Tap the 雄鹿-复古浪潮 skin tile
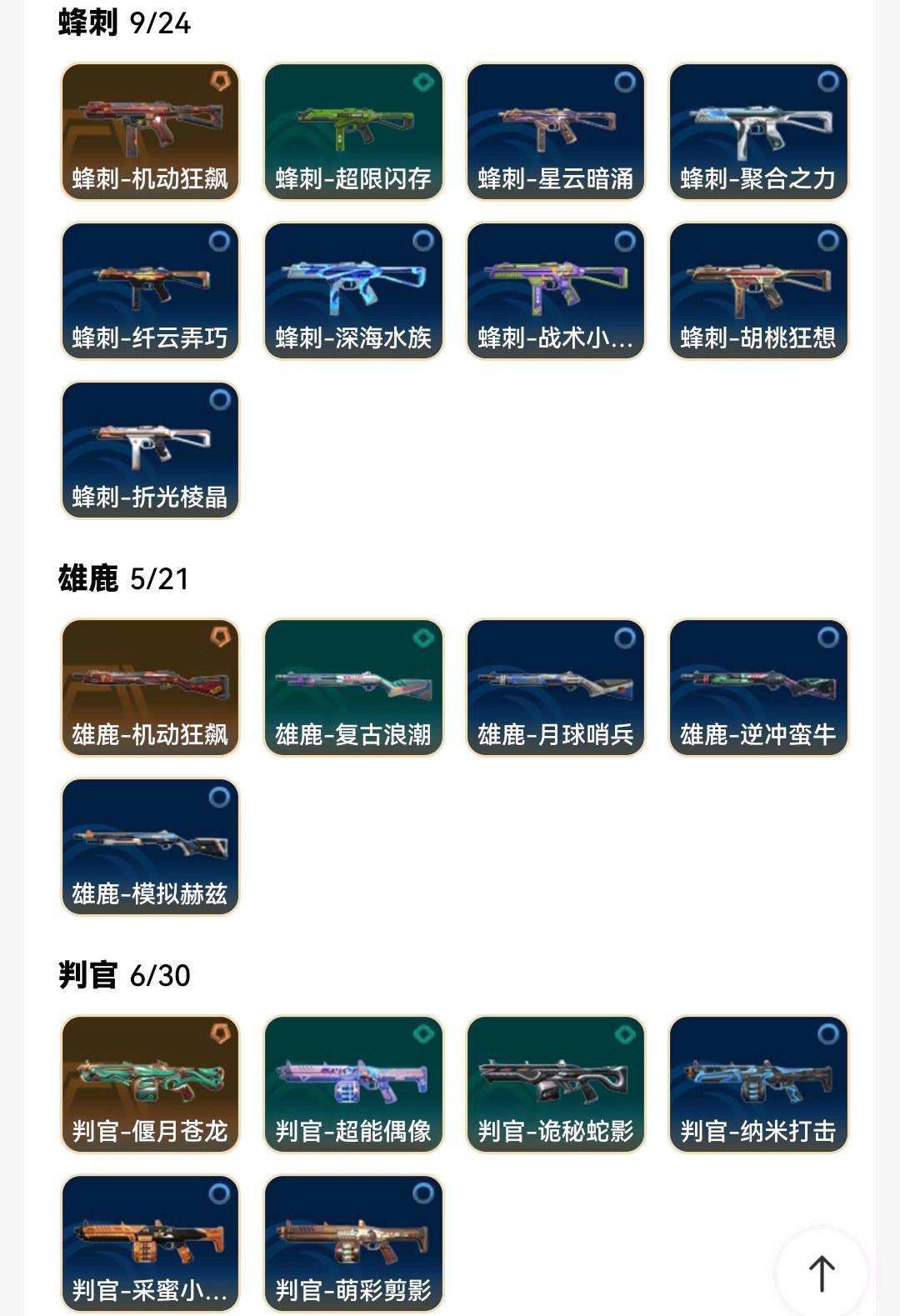This screenshot has height=1316, width=900. point(353,688)
